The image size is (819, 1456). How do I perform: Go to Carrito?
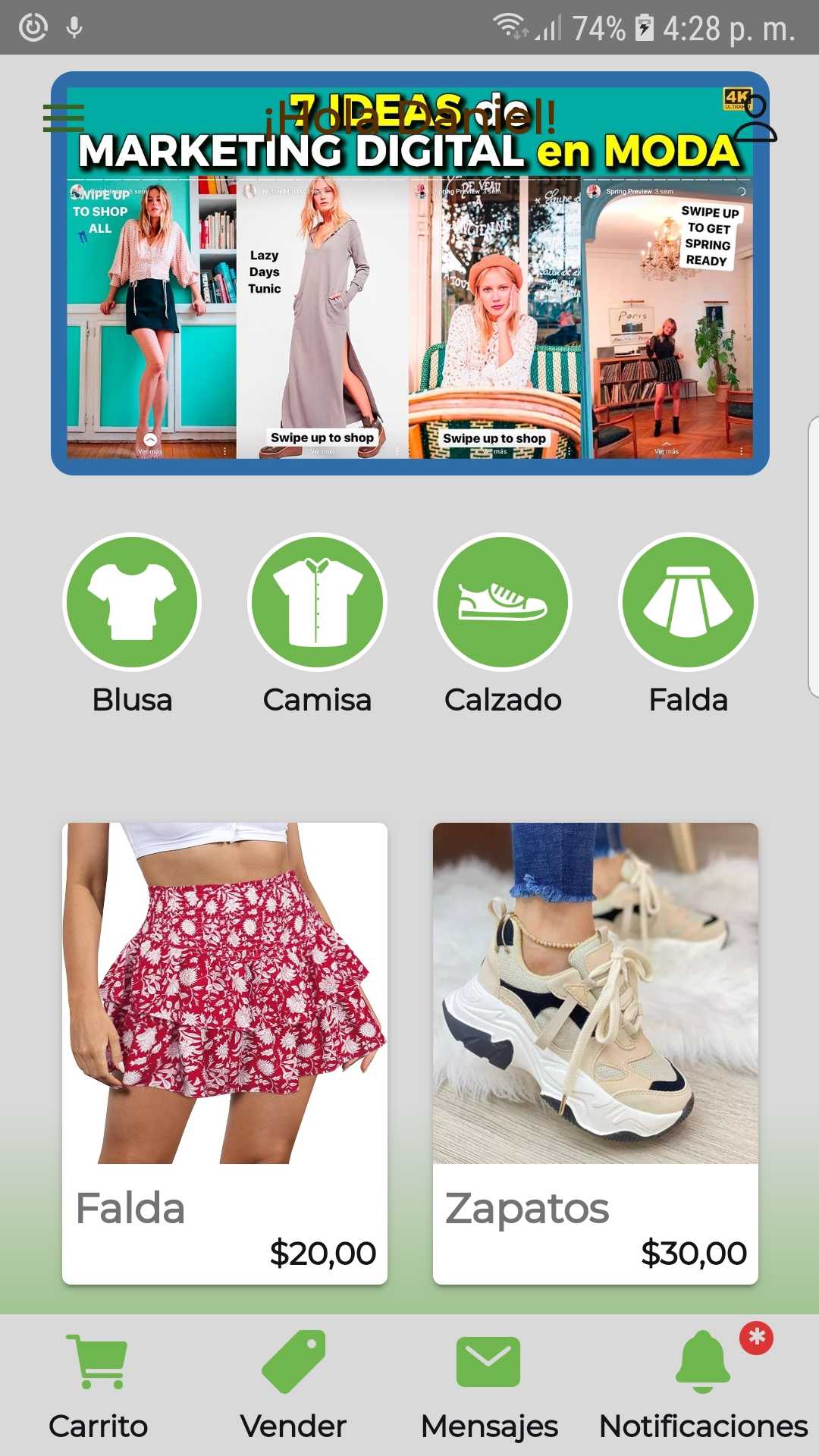pos(98,1386)
